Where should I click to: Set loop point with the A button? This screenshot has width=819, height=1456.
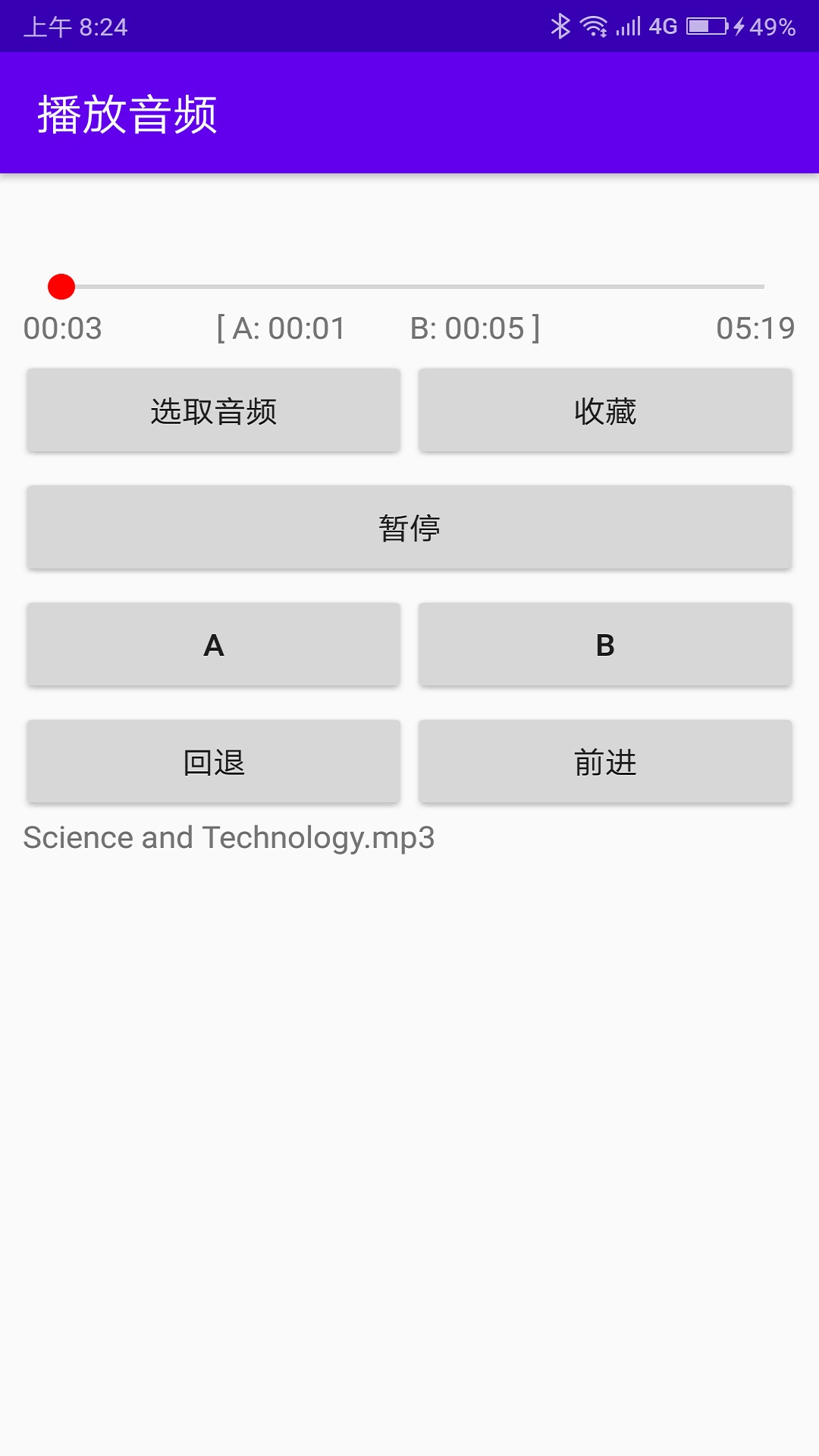point(213,645)
